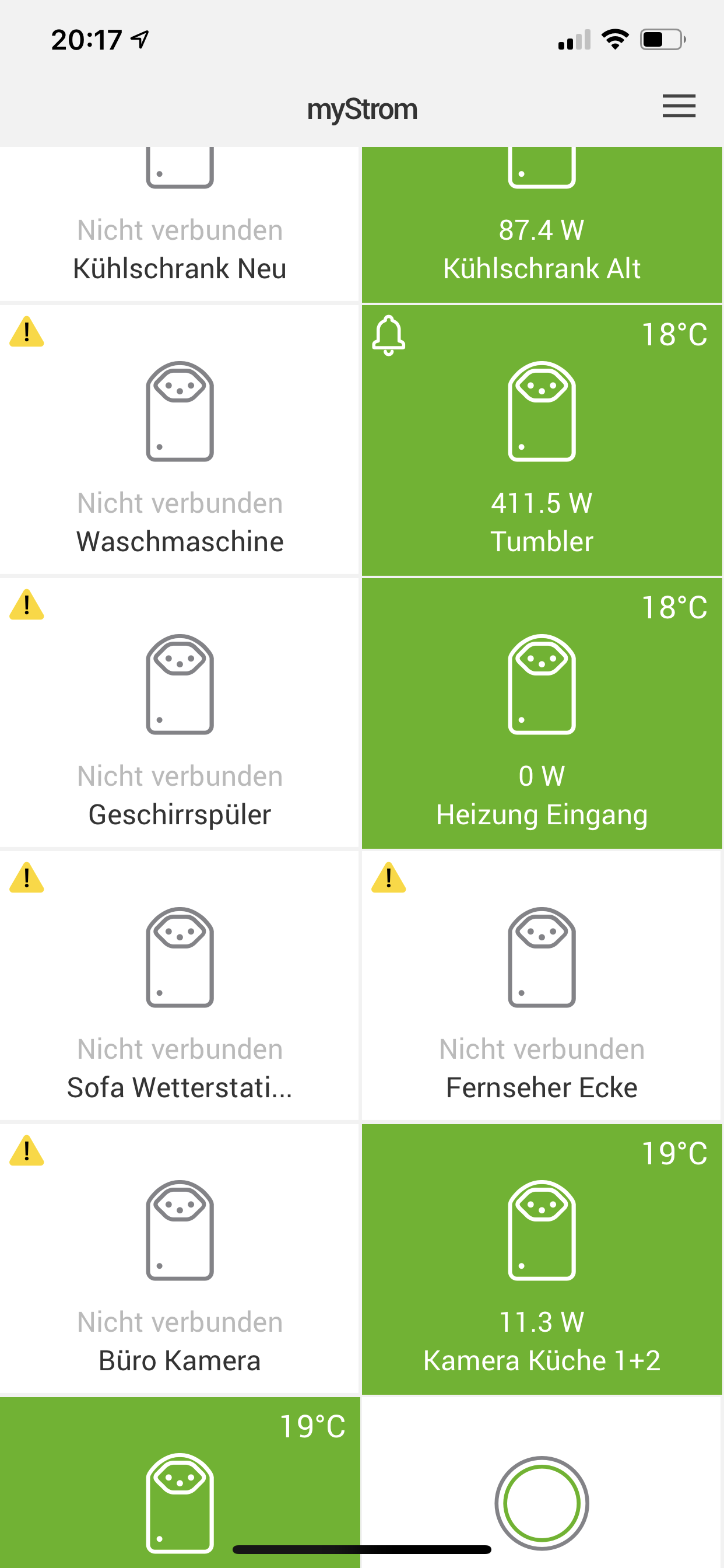This screenshot has height=1568, width=724.
Task: Open the hamburger menu
Action: 679,106
